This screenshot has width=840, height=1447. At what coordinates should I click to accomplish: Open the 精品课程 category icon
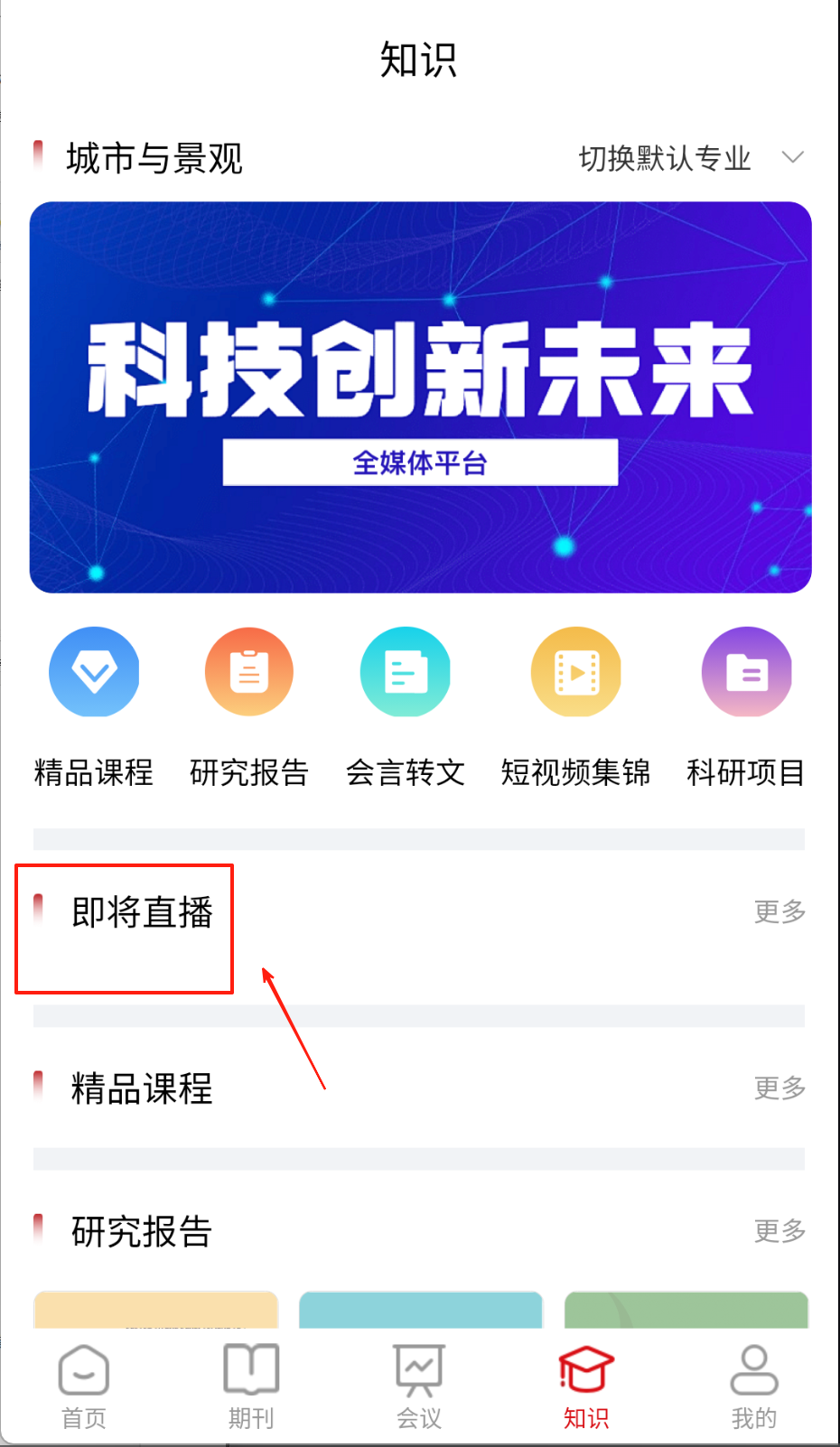pyautogui.click(x=94, y=672)
